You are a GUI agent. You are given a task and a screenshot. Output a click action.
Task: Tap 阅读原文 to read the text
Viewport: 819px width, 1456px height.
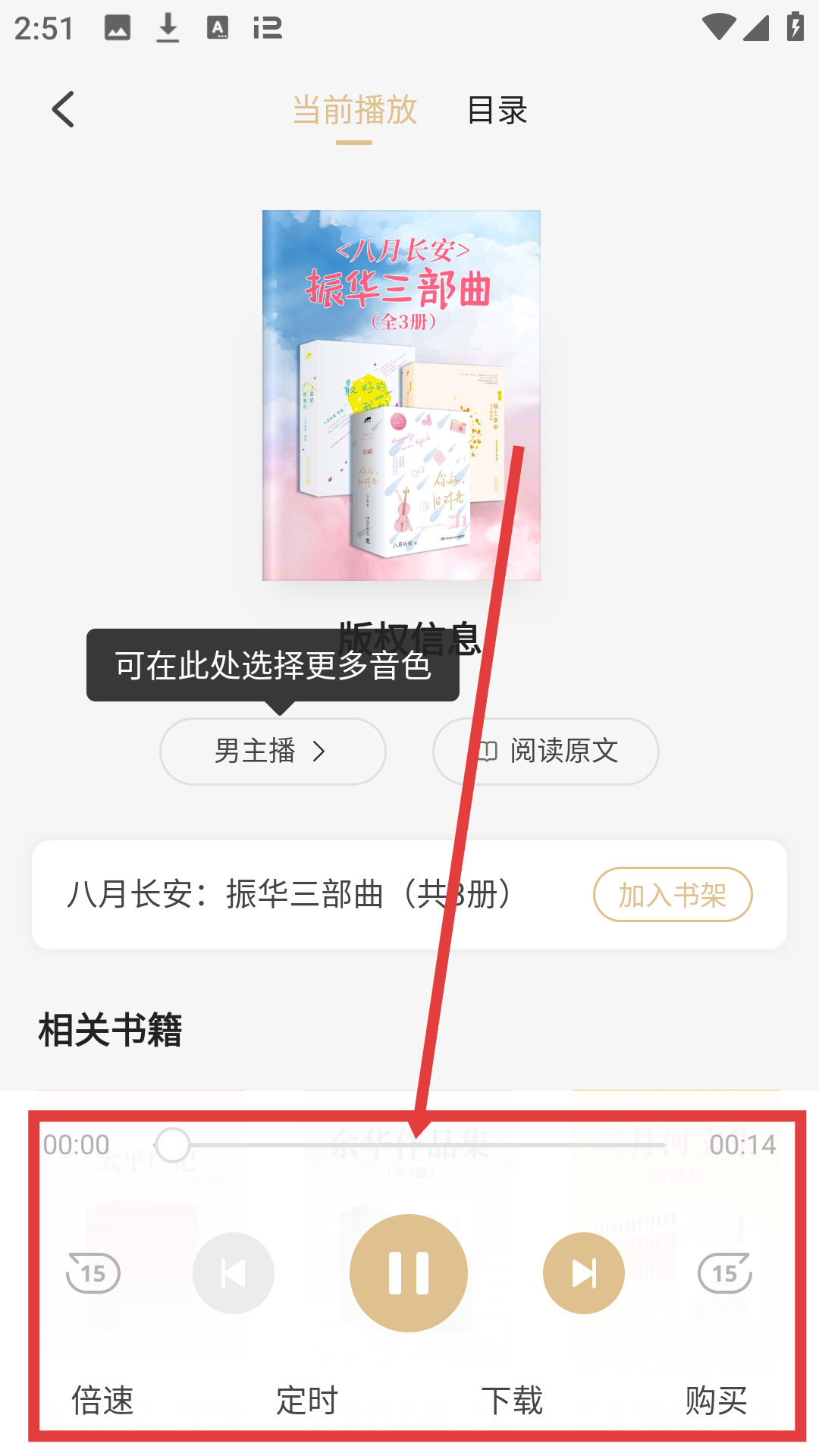[x=546, y=752]
